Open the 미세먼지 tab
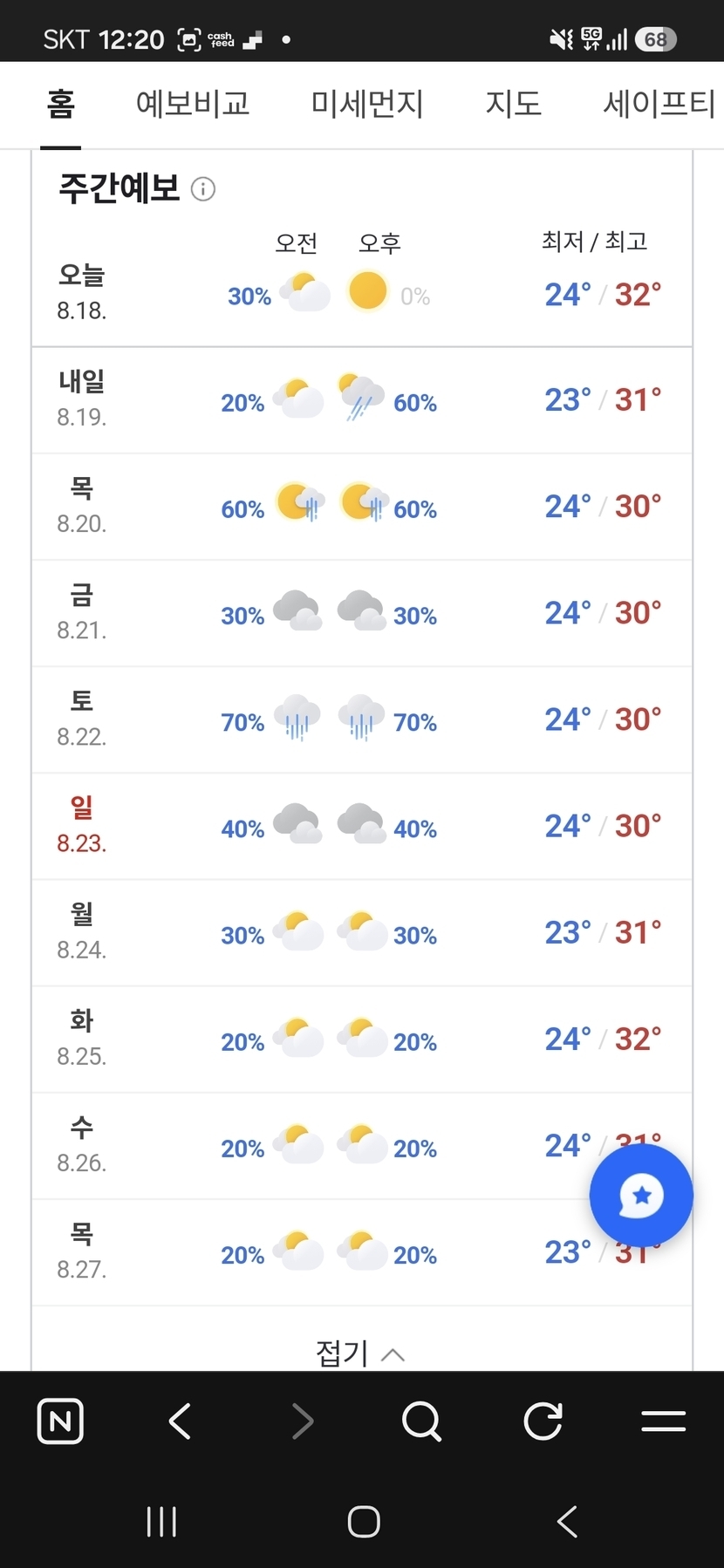 click(x=367, y=104)
